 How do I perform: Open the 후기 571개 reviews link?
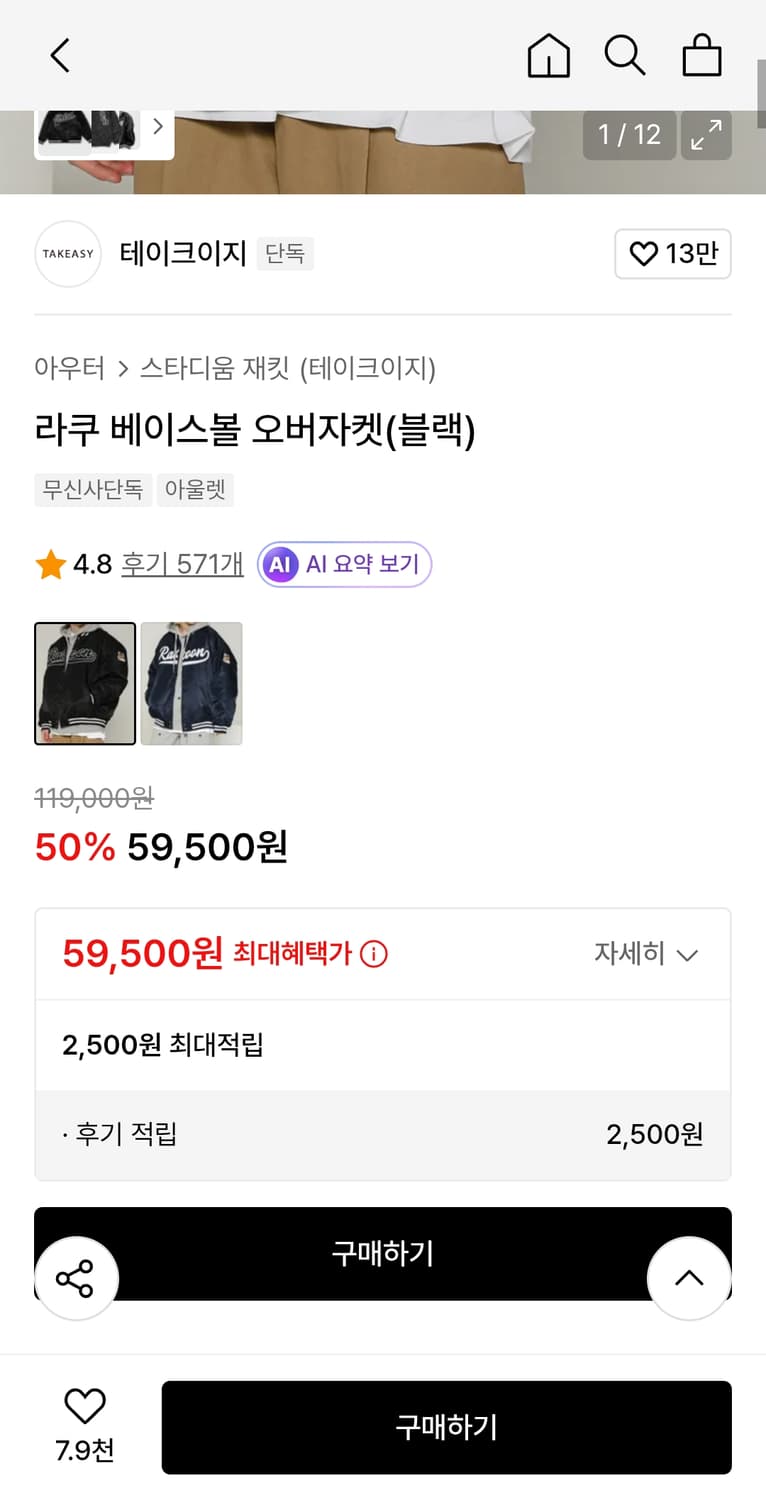180,564
